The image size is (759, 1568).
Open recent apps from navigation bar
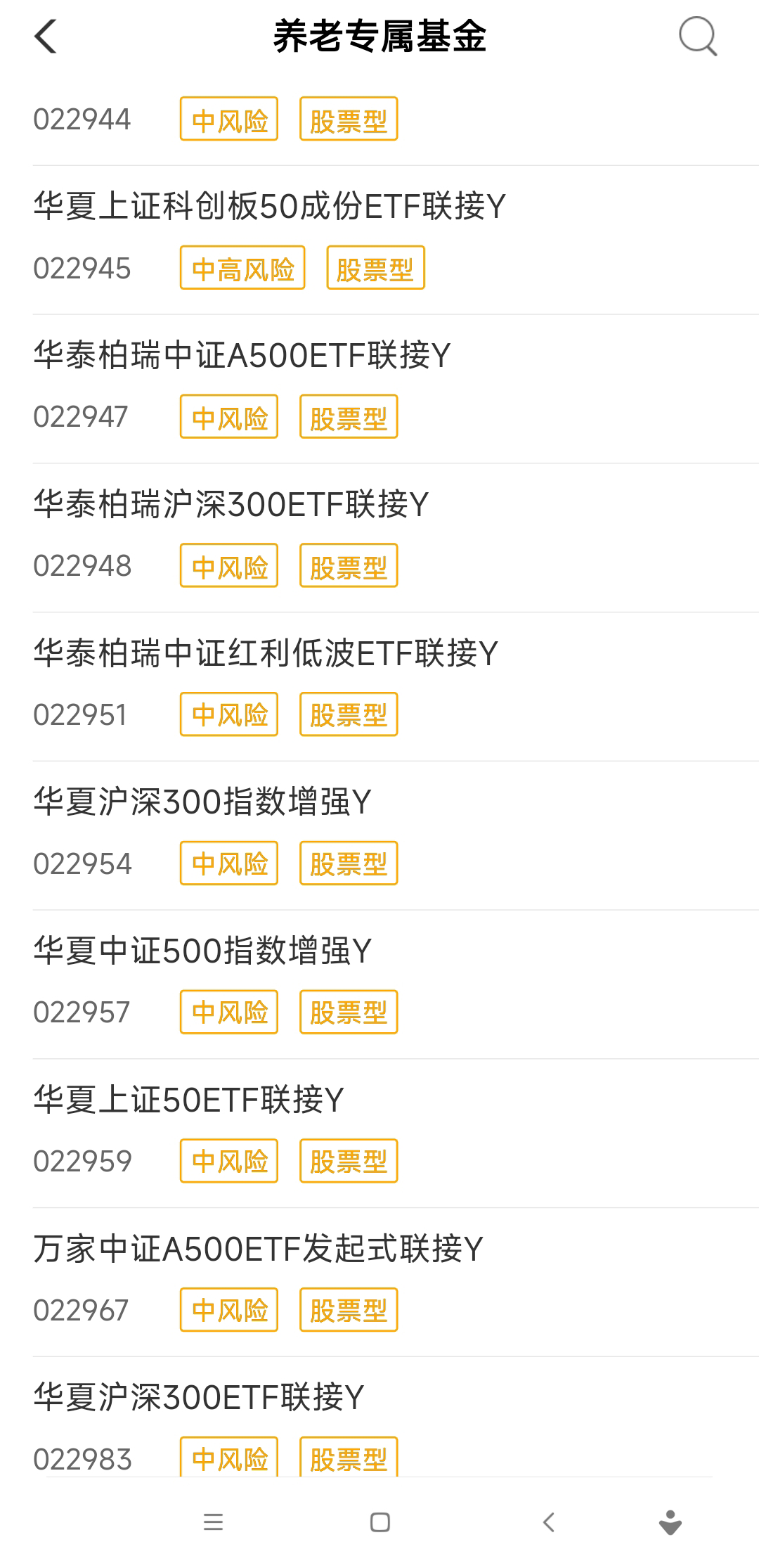pos(213,1522)
